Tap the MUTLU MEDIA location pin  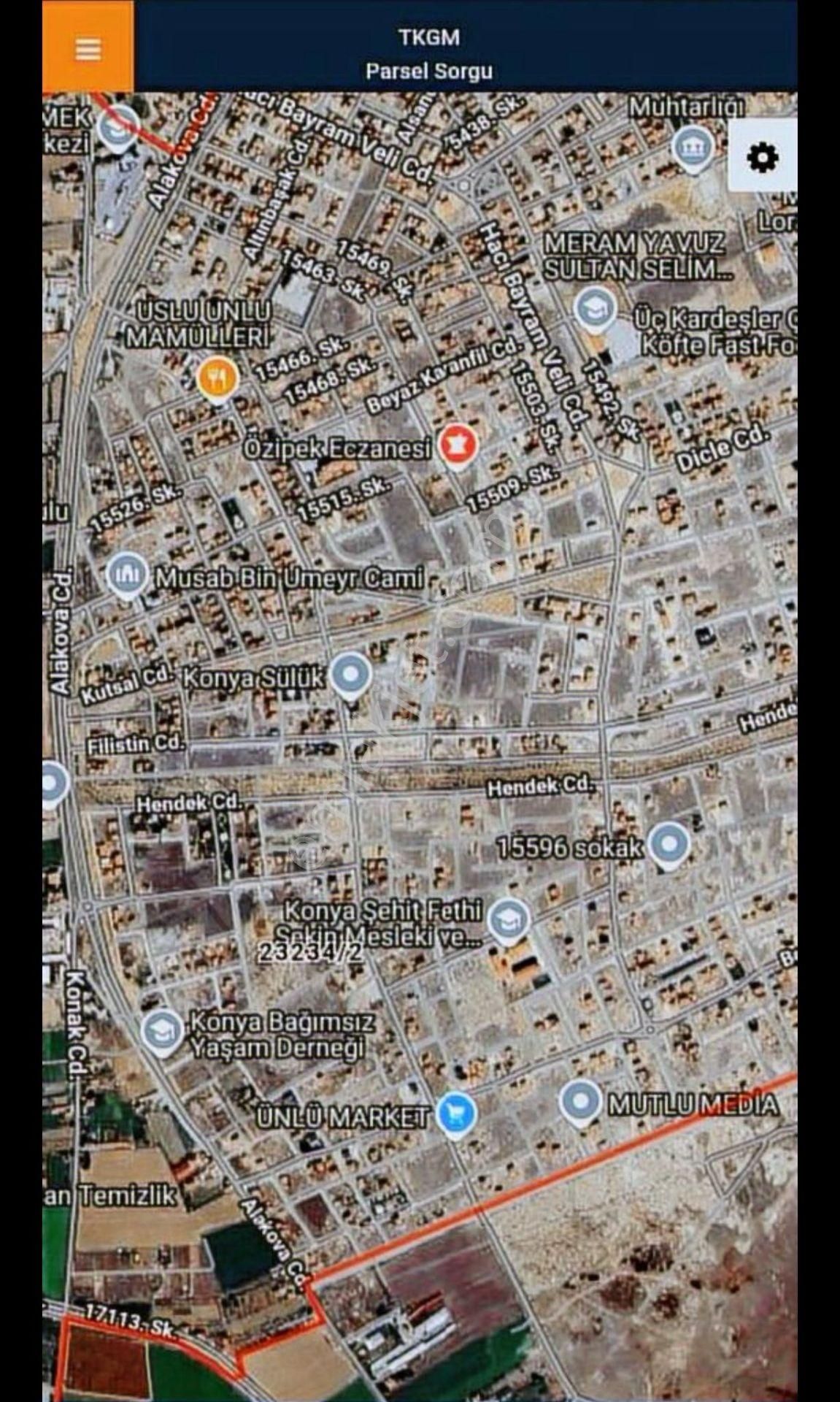581,1100
